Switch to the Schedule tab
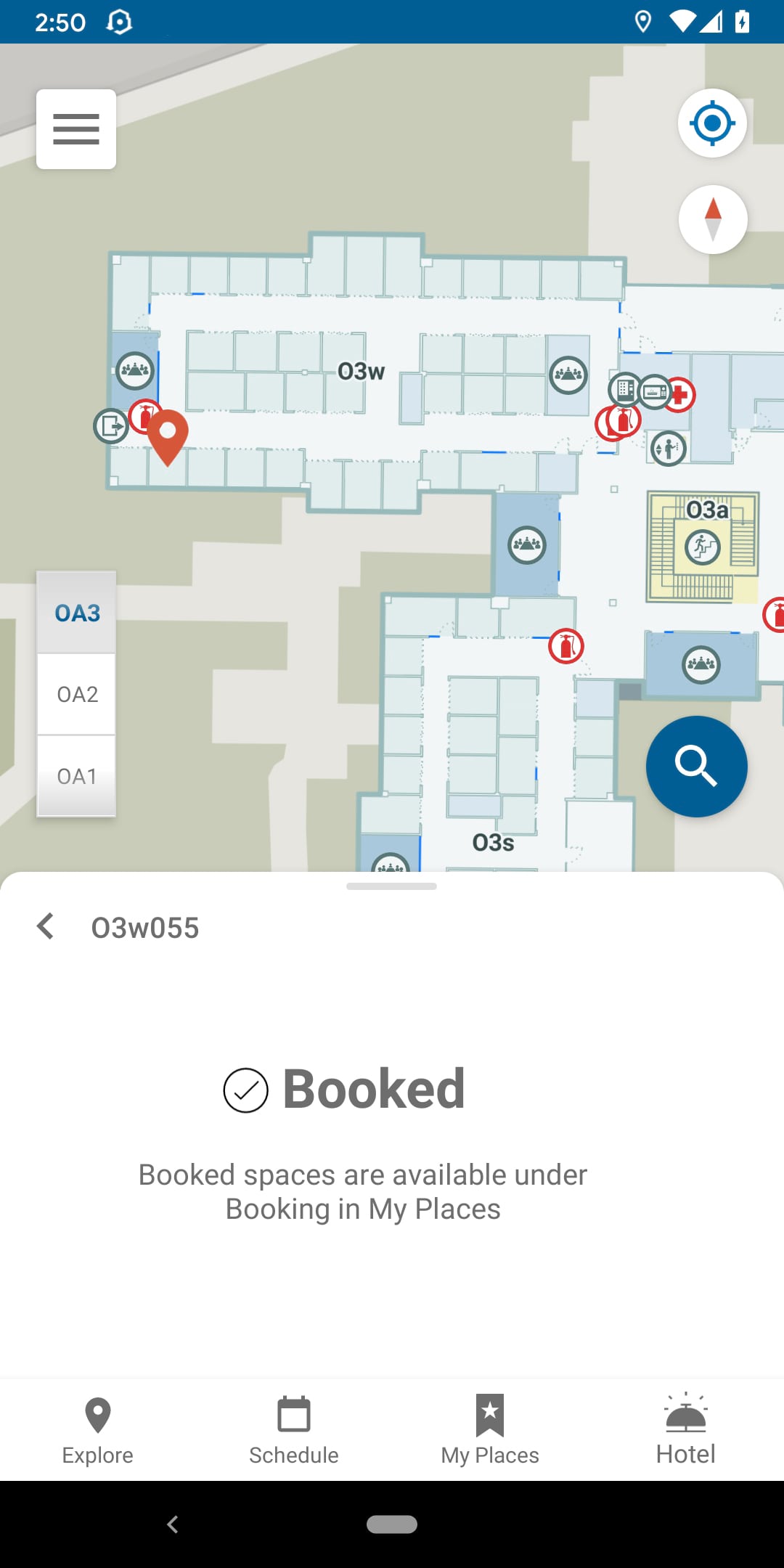The height and width of the screenshot is (1568, 784). [x=294, y=1430]
